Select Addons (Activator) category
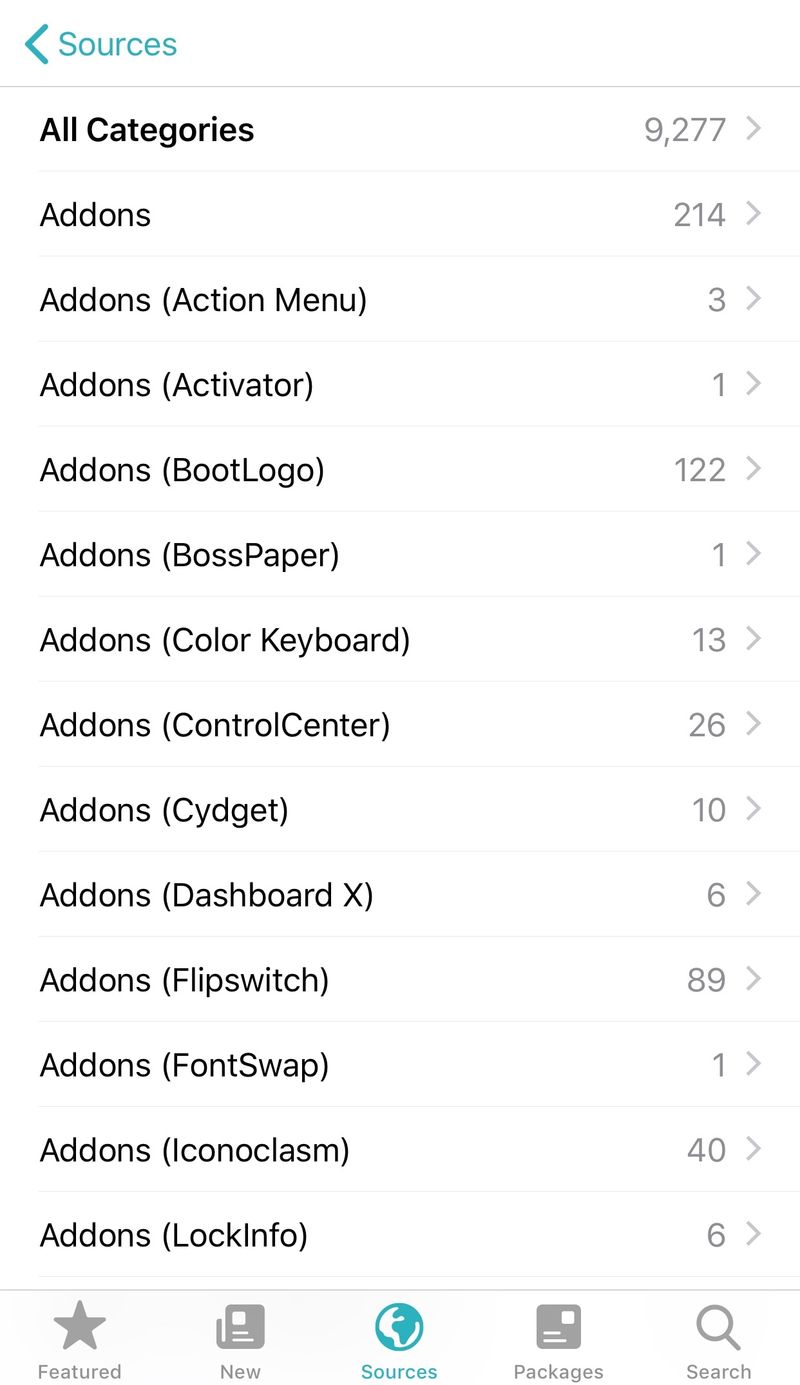800x1385 pixels. pos(400,384)
